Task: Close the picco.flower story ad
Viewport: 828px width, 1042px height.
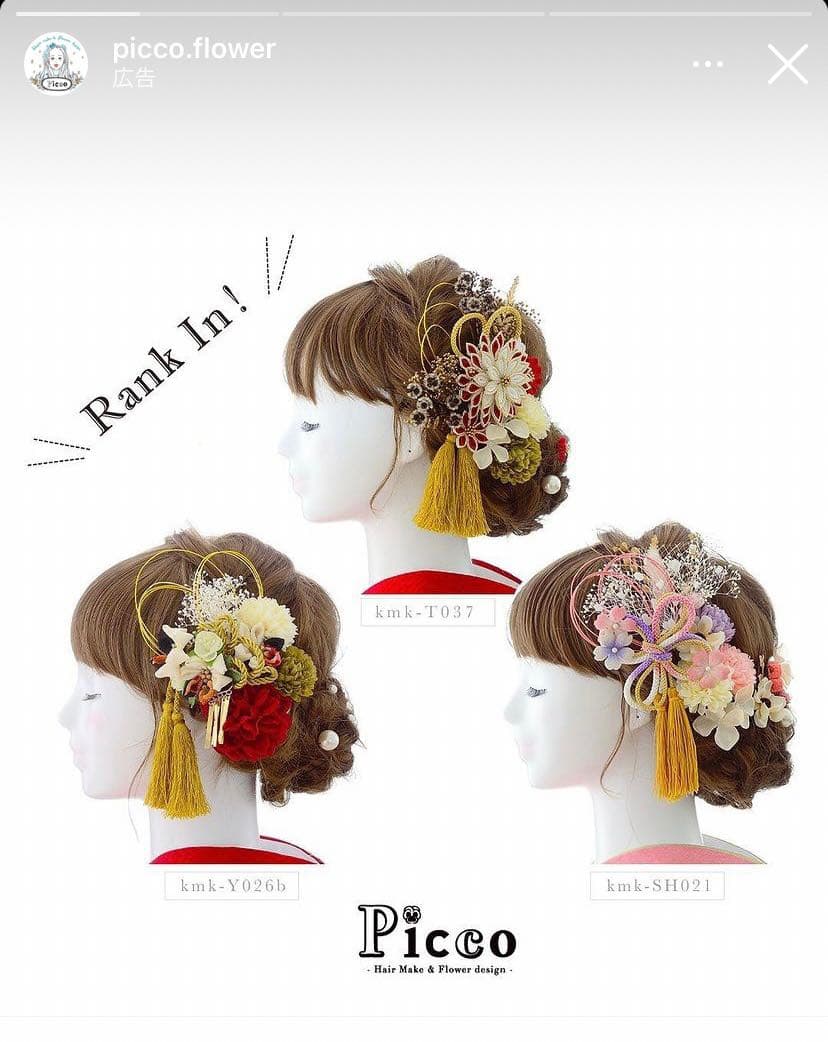Action: pos(787,64)
